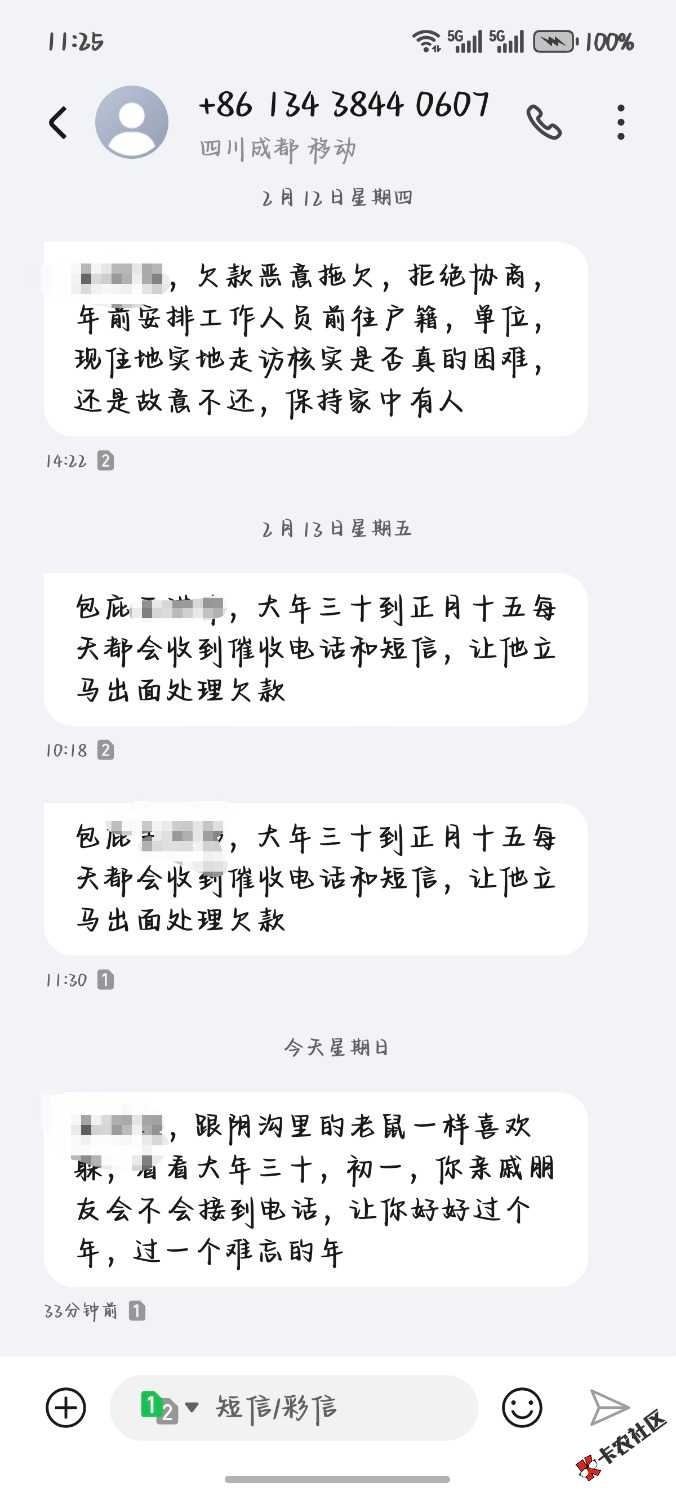
Task: Open the sender's contact avatar
Action: click(131, 122)
